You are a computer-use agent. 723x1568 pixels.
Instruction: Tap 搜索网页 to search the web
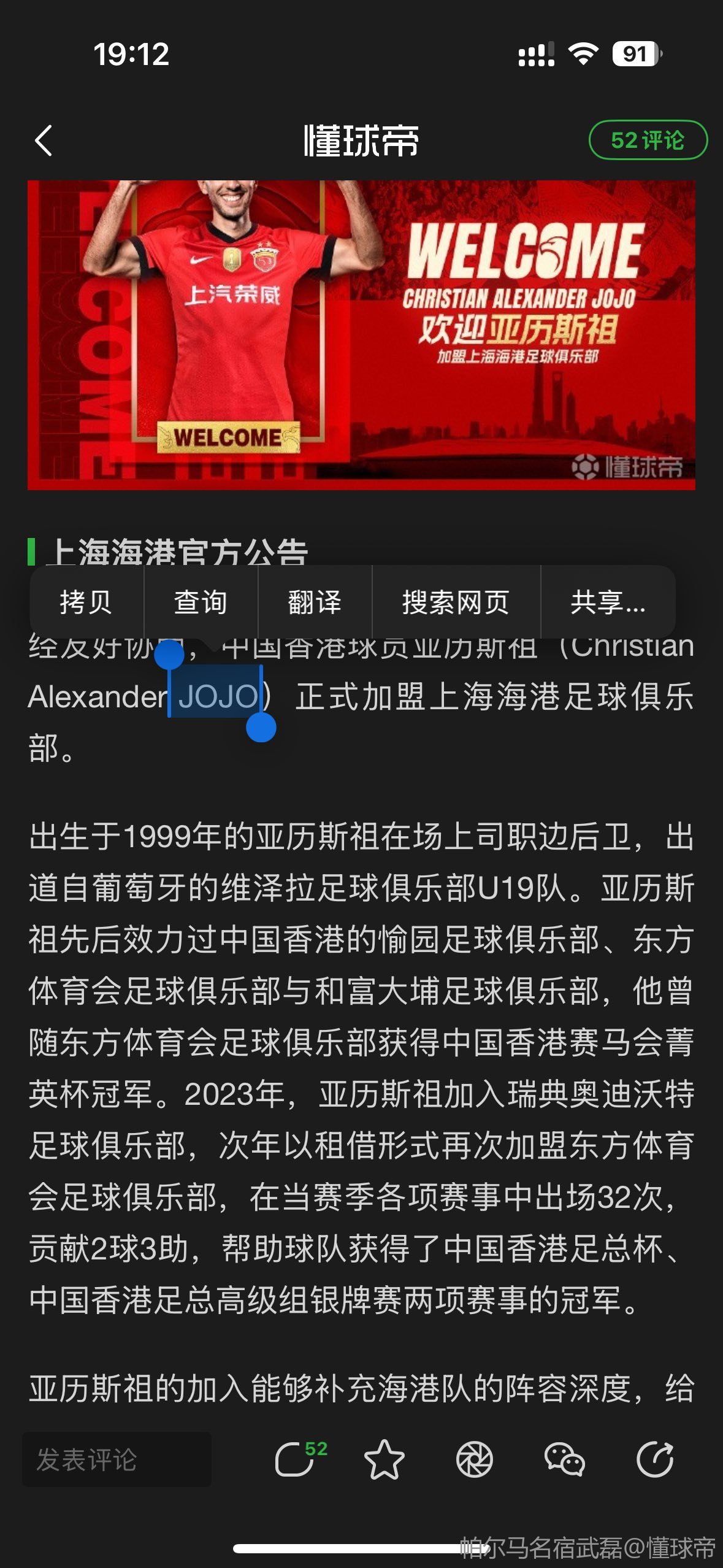(x=456, y=602)
